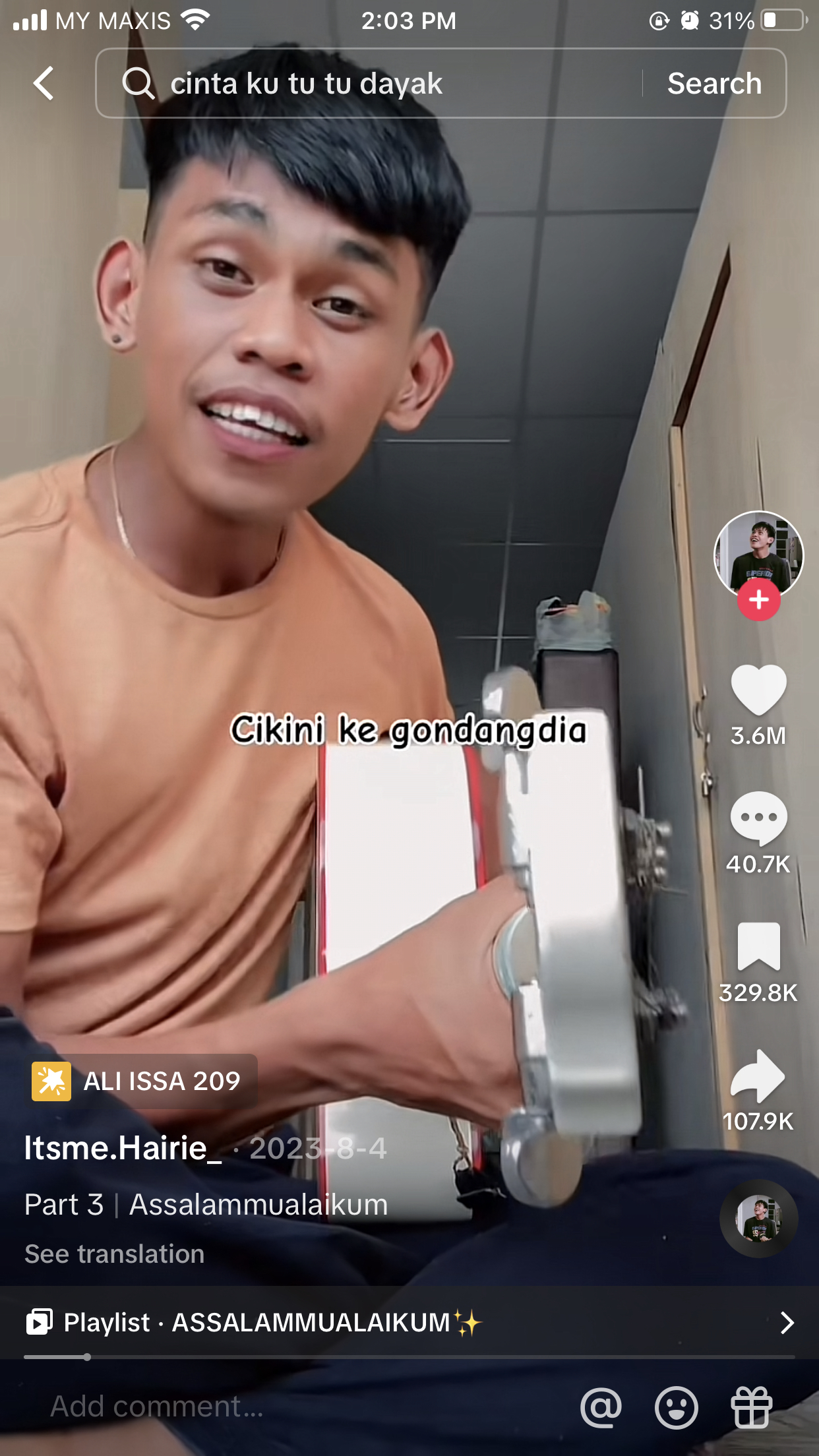Tap the video progress bar
Image resolution: width=819 pixels, height=1456 pixels.
pos(409,1357)
